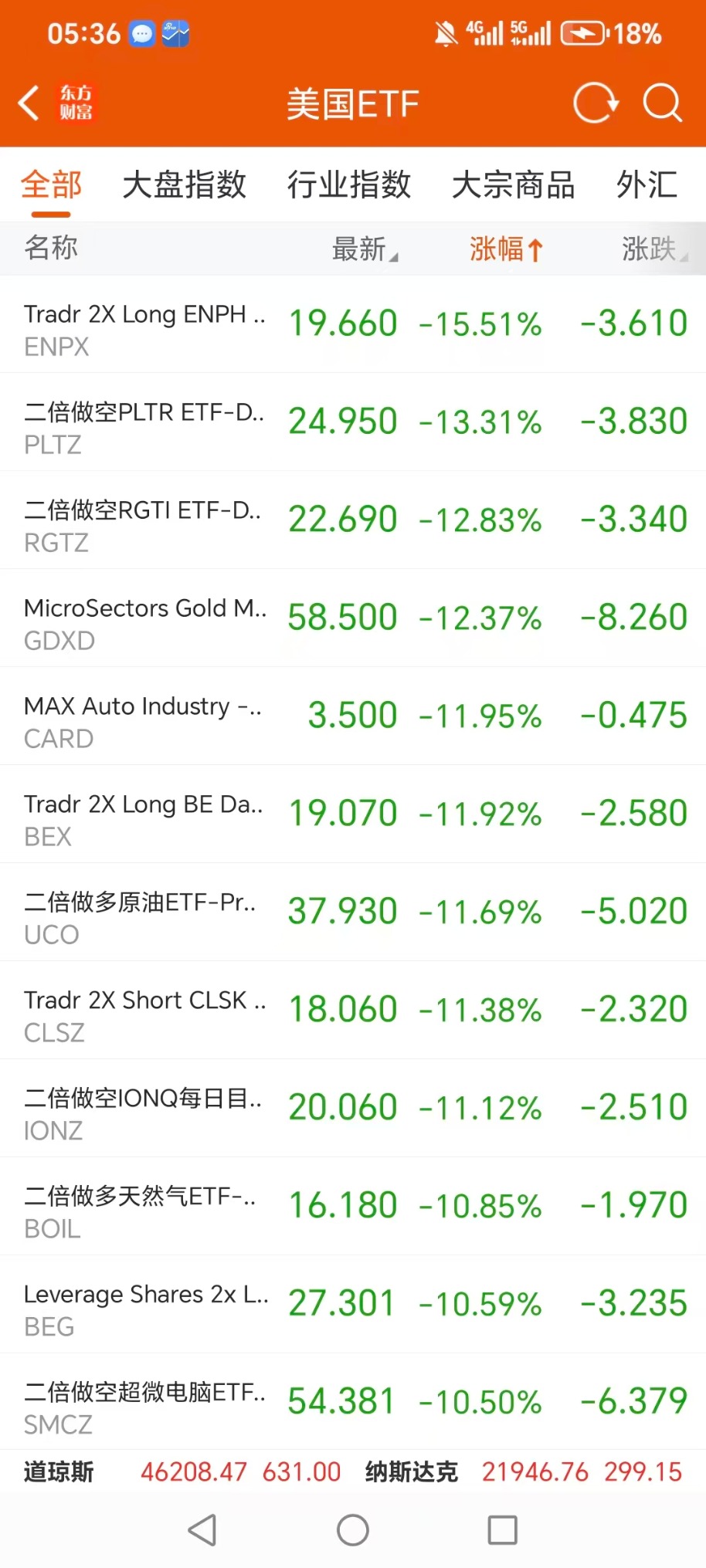View the CLSZ Tradr 2X Short row
This screenshot has height=1568, width=706.
pyautogui.click(x=353, y=1011)
